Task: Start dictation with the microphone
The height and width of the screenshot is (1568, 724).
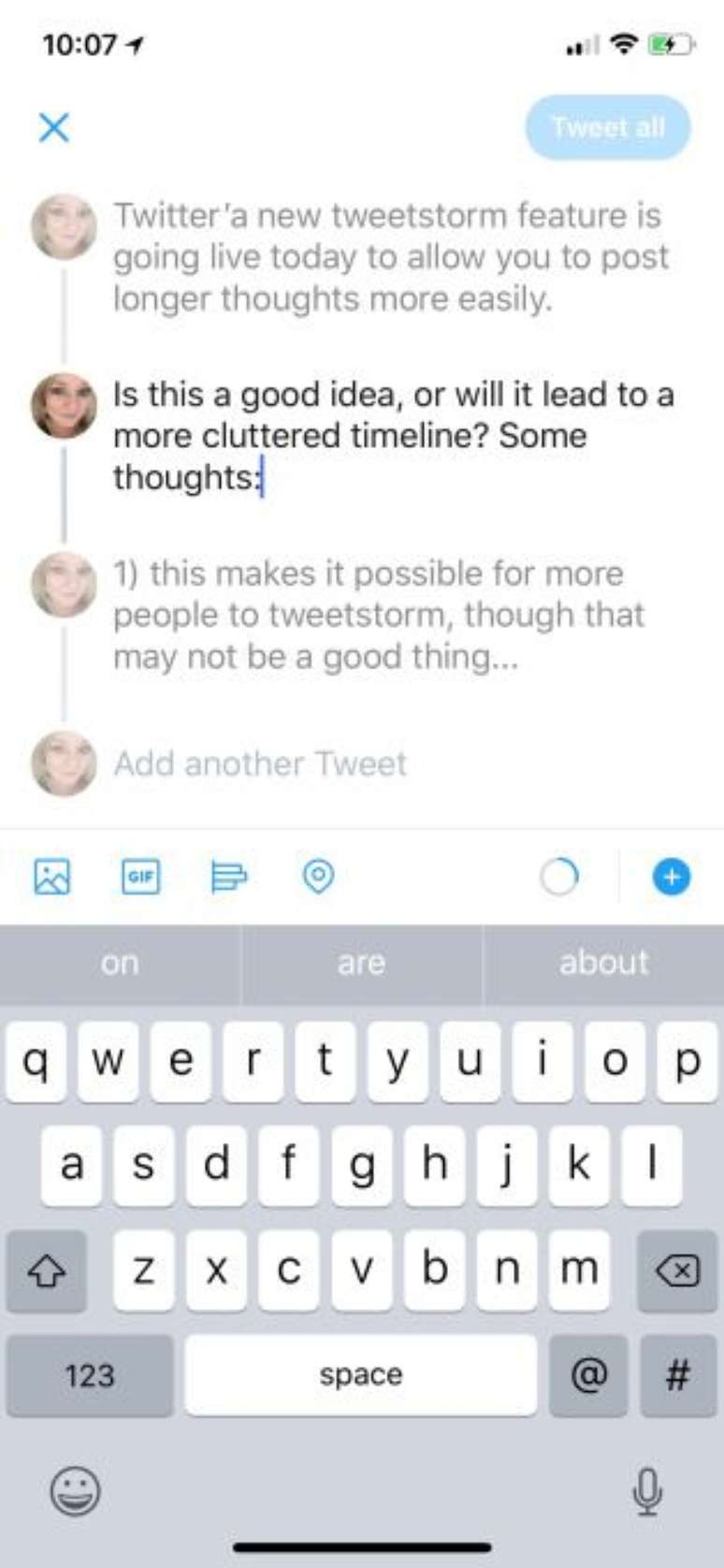Action: coord(647,1490)
